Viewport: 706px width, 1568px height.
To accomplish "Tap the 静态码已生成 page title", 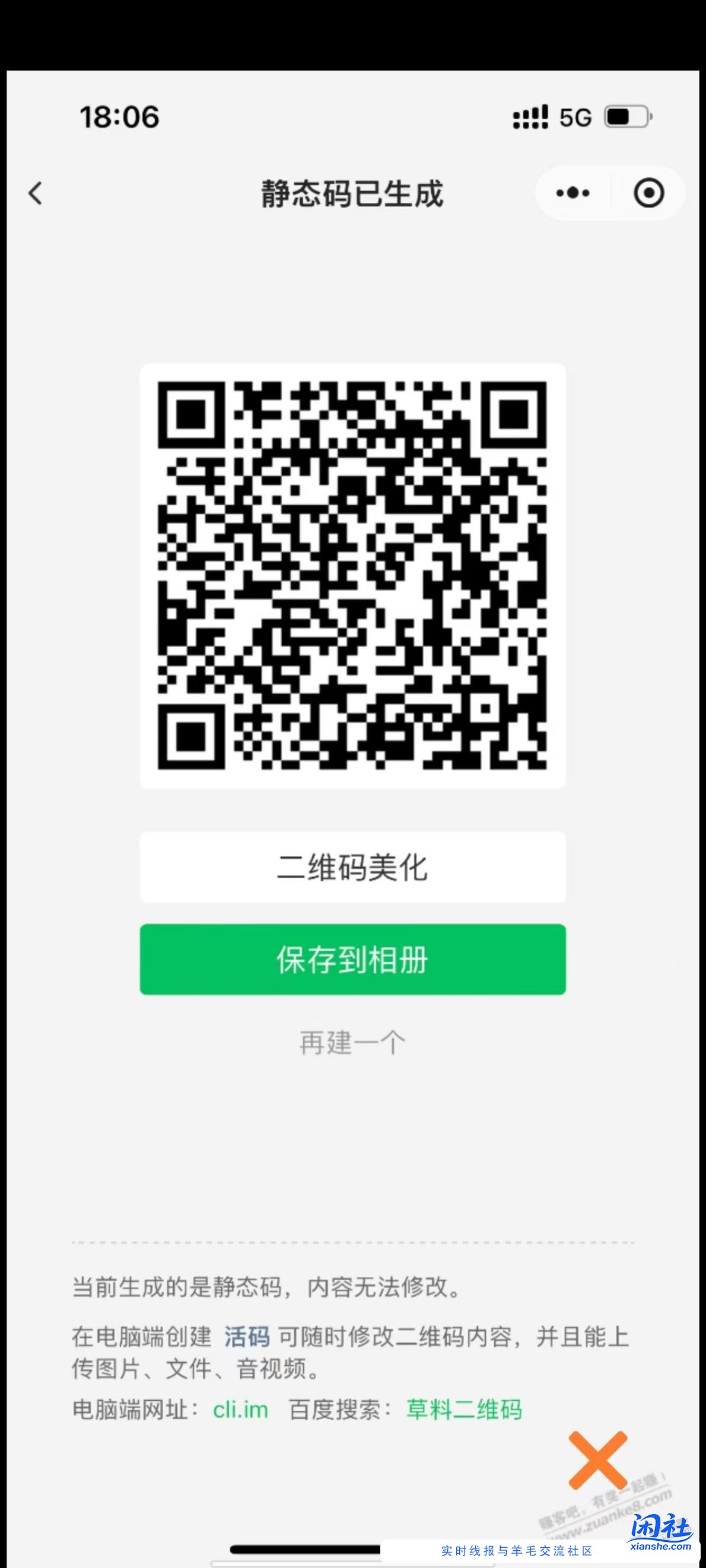I will point(352,192).
